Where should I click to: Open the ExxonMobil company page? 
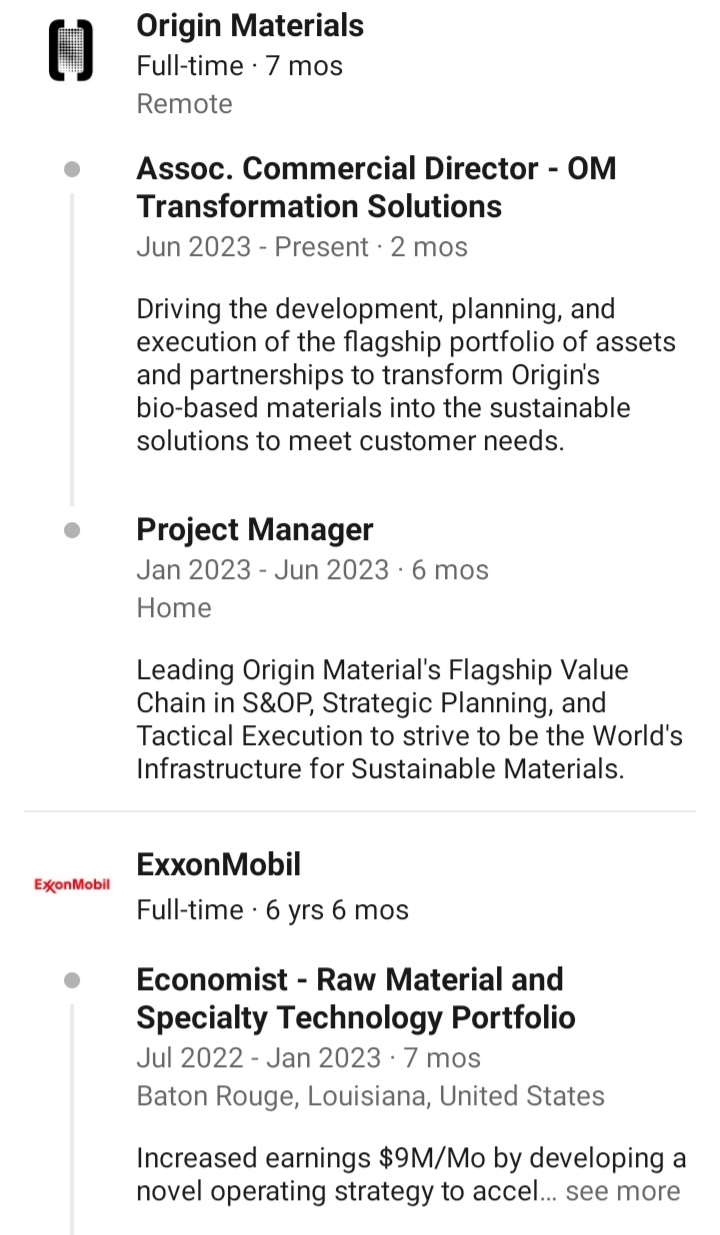point(218,864)
